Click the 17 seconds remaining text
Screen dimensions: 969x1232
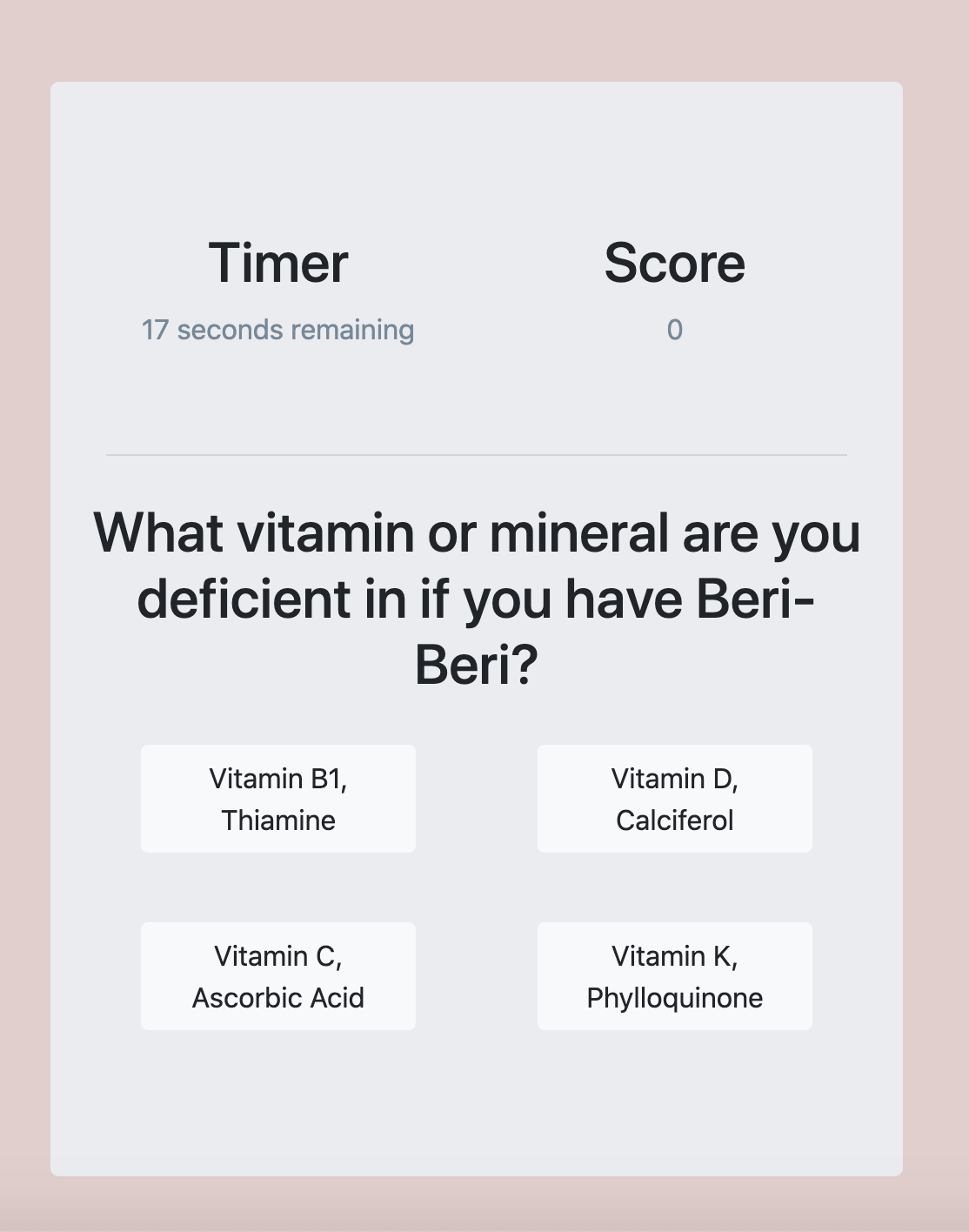pyautogui.click(x=277, y=330)
